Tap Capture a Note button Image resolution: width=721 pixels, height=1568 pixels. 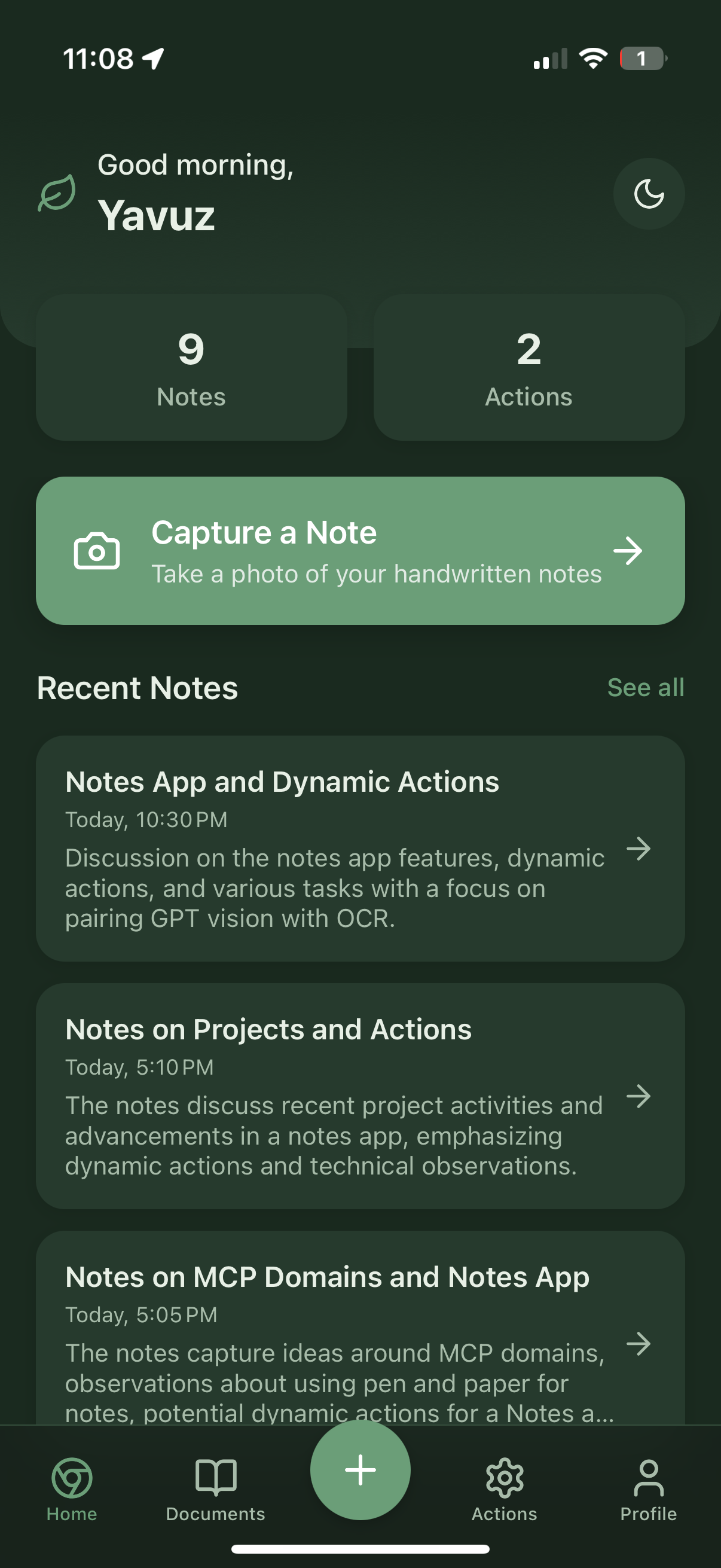pyautogui.click(x=360, y=550)
